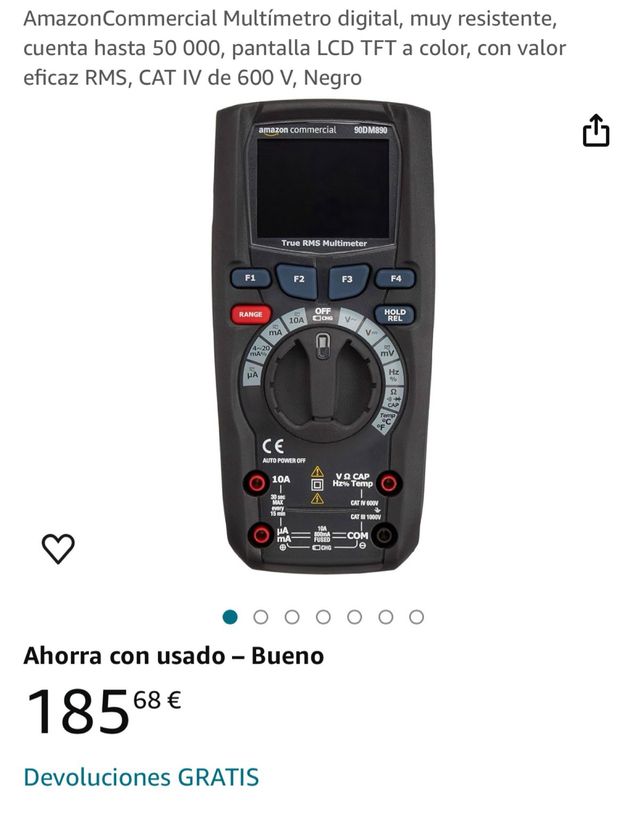This screenshot has width=640, height=819.
Task: Share this multimeter product
Action: 596,131
